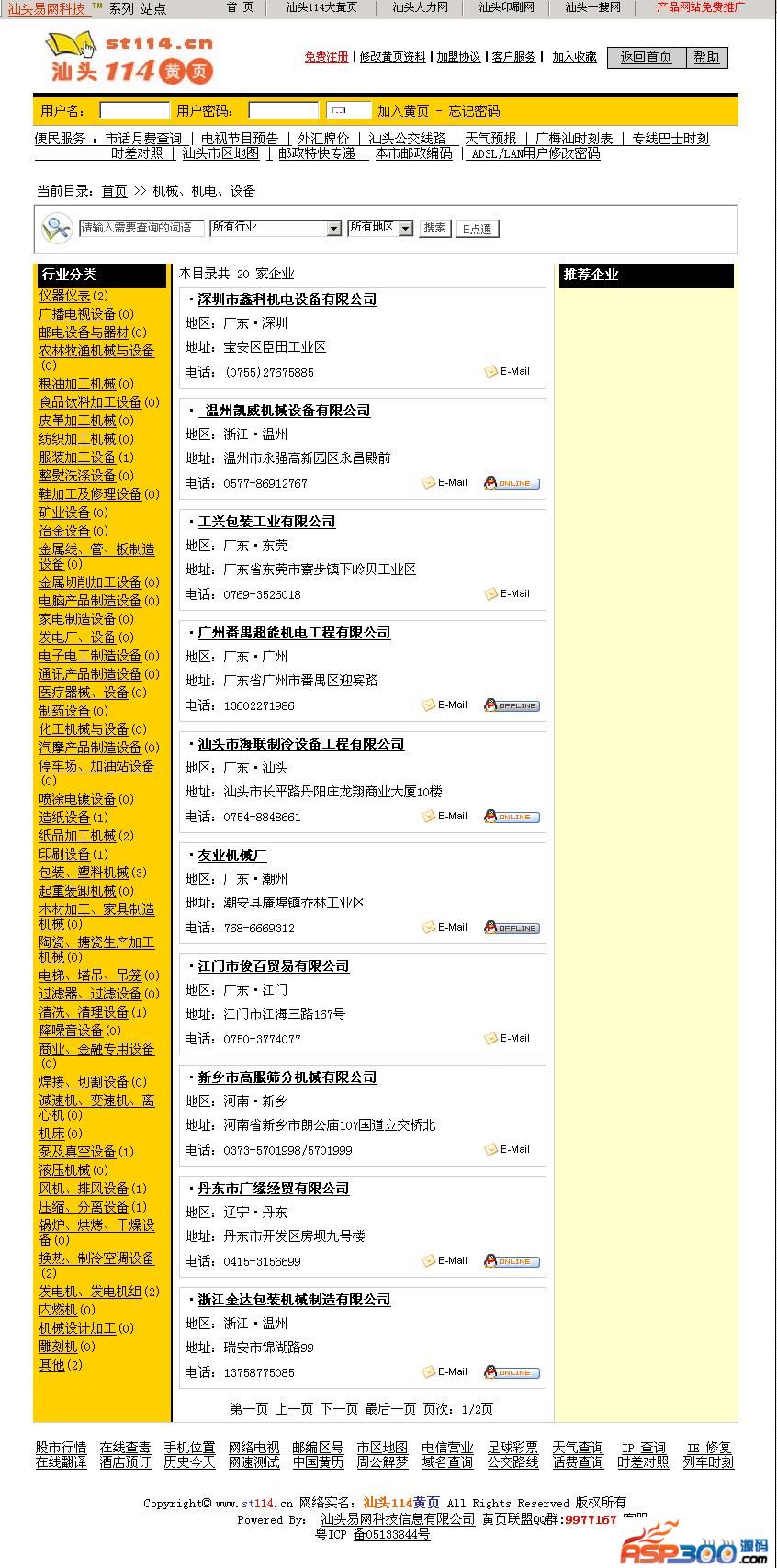777x1568 pixels.
Task: Tap the E点通 button
Action: click(477, 229)
